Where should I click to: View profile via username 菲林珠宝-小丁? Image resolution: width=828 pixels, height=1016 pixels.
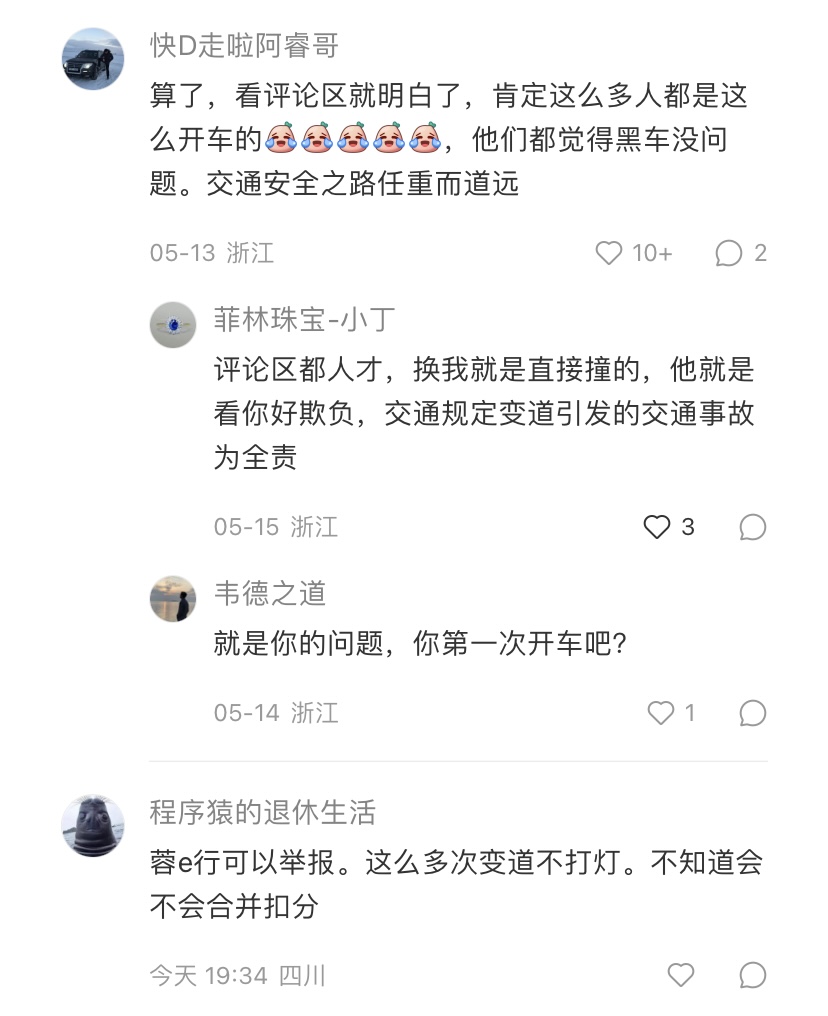click(x=305, y=319)
